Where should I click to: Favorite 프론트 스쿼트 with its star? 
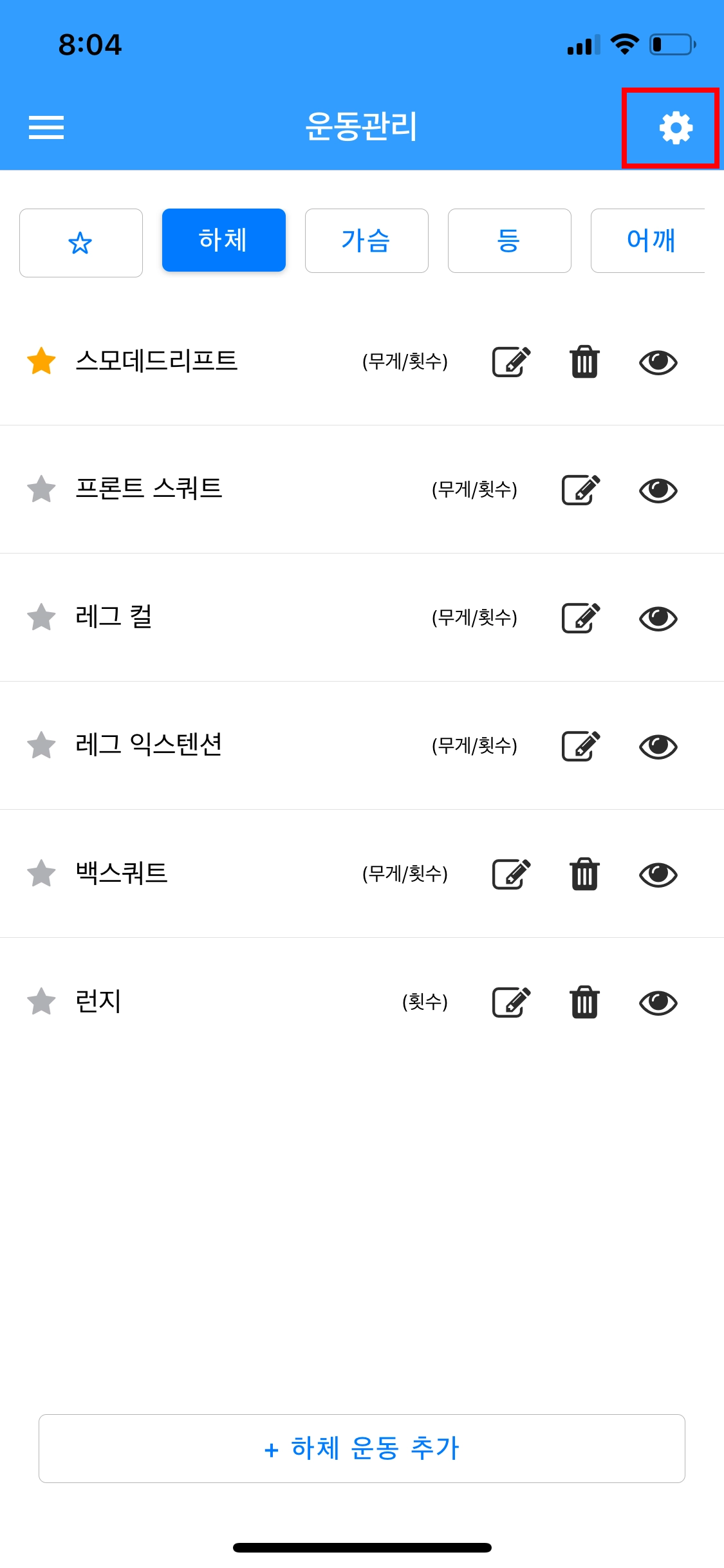[x=42, y=489]
